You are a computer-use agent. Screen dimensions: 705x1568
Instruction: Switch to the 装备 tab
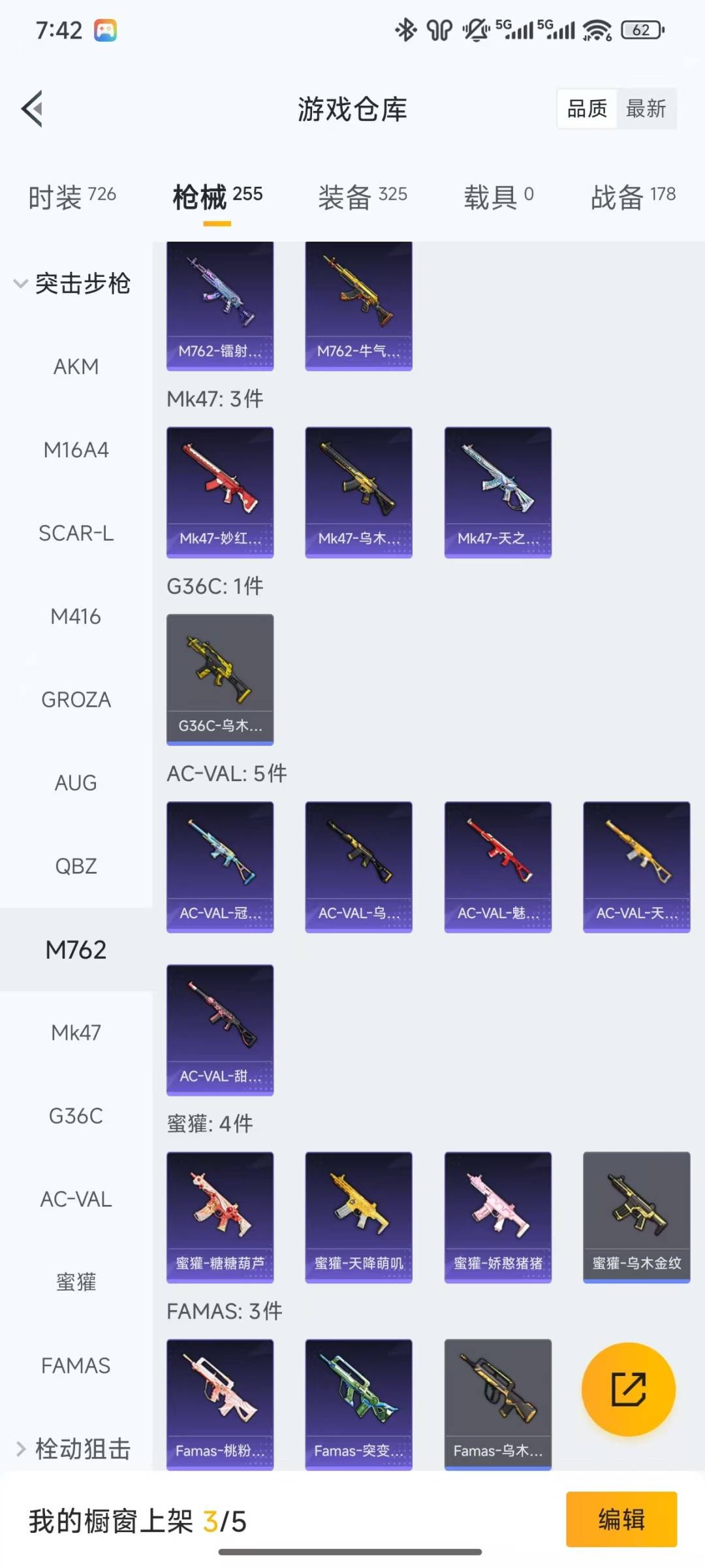362,196
